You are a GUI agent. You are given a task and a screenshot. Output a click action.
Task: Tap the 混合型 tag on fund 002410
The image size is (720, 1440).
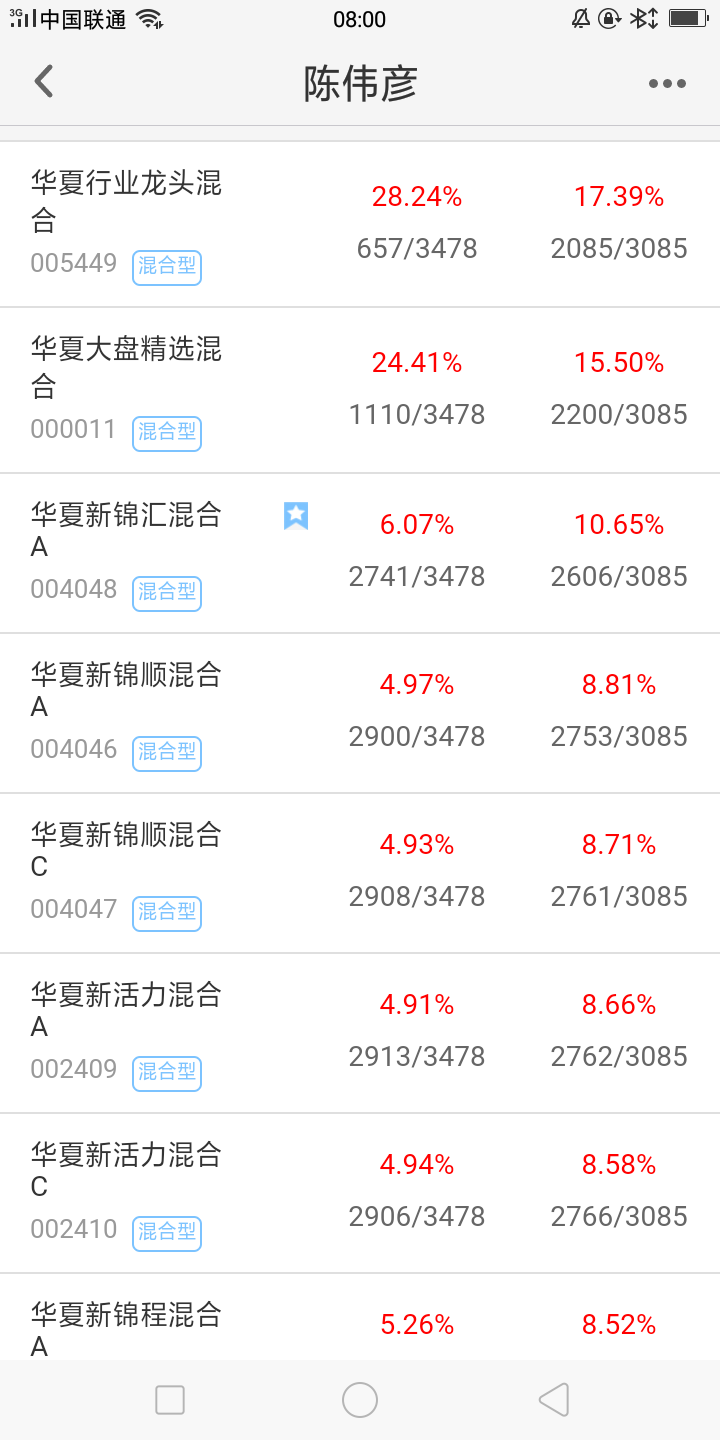tap(166, 1233)
